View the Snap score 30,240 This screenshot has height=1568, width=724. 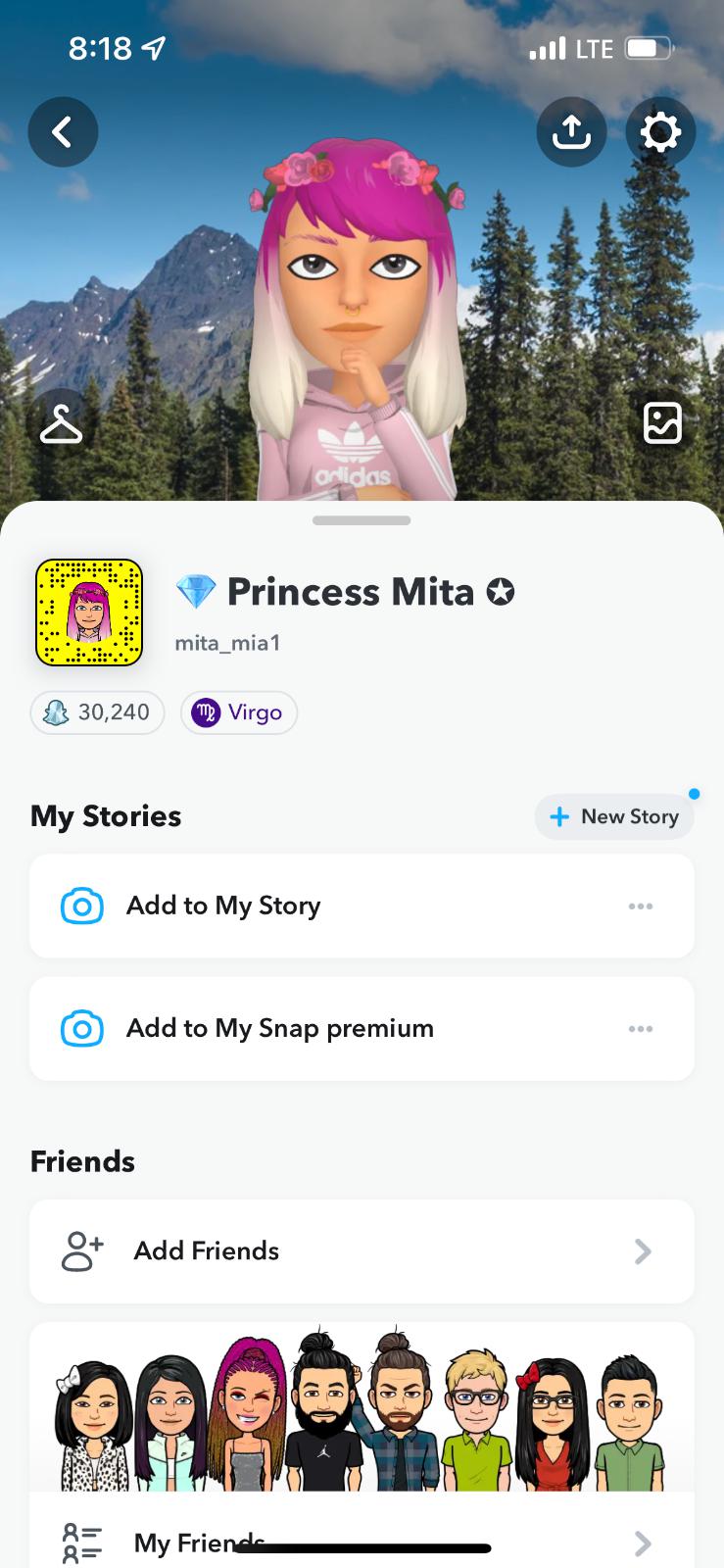click(x=98, y=712)
